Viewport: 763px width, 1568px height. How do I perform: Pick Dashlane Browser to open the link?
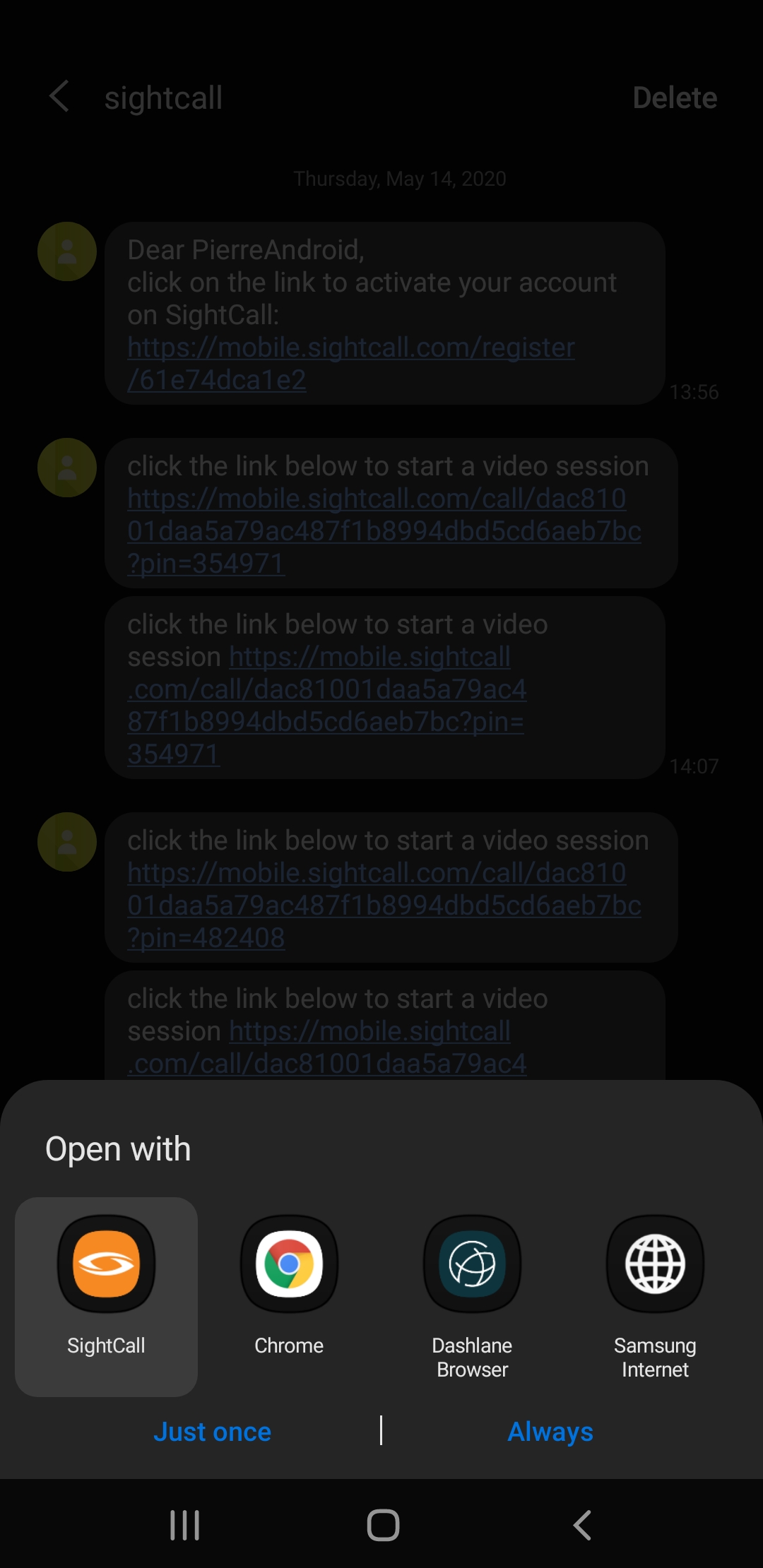[472, 1296]
